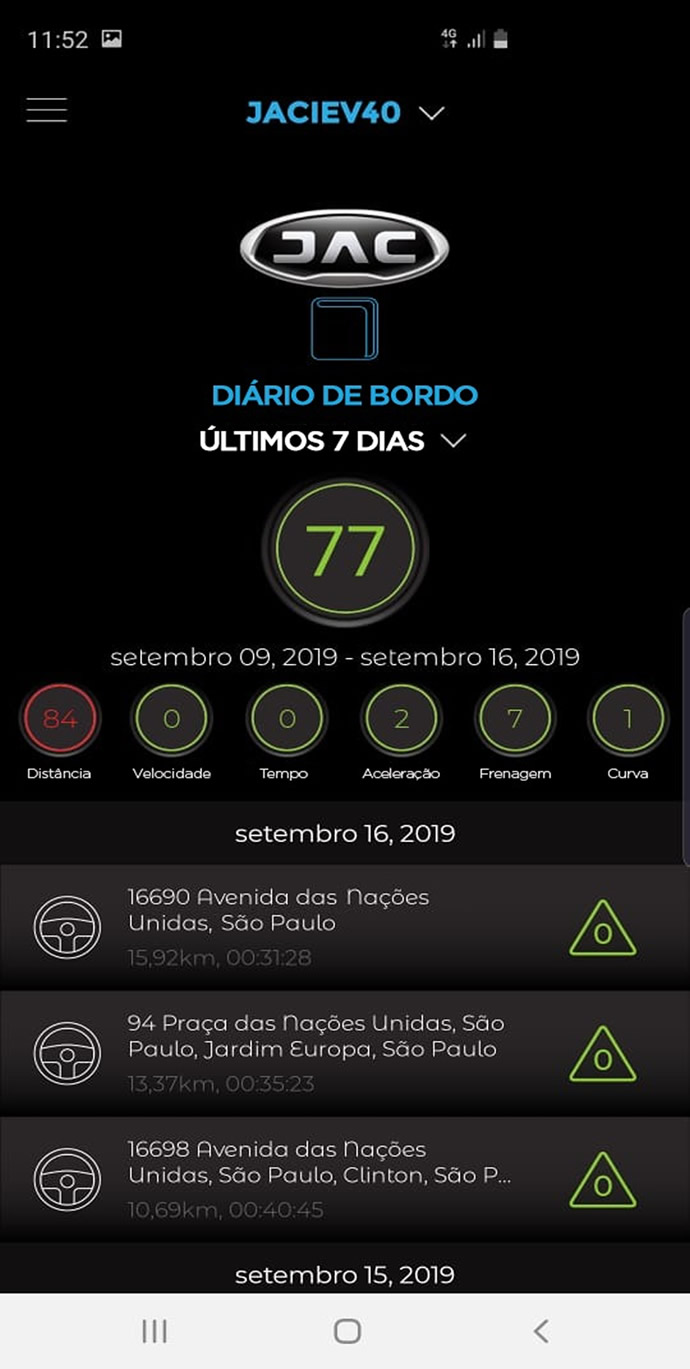Open trip to 16698 Avenida das Nações Unidas
Viewport: 690px width, 1369px height.
point(345,1180)
